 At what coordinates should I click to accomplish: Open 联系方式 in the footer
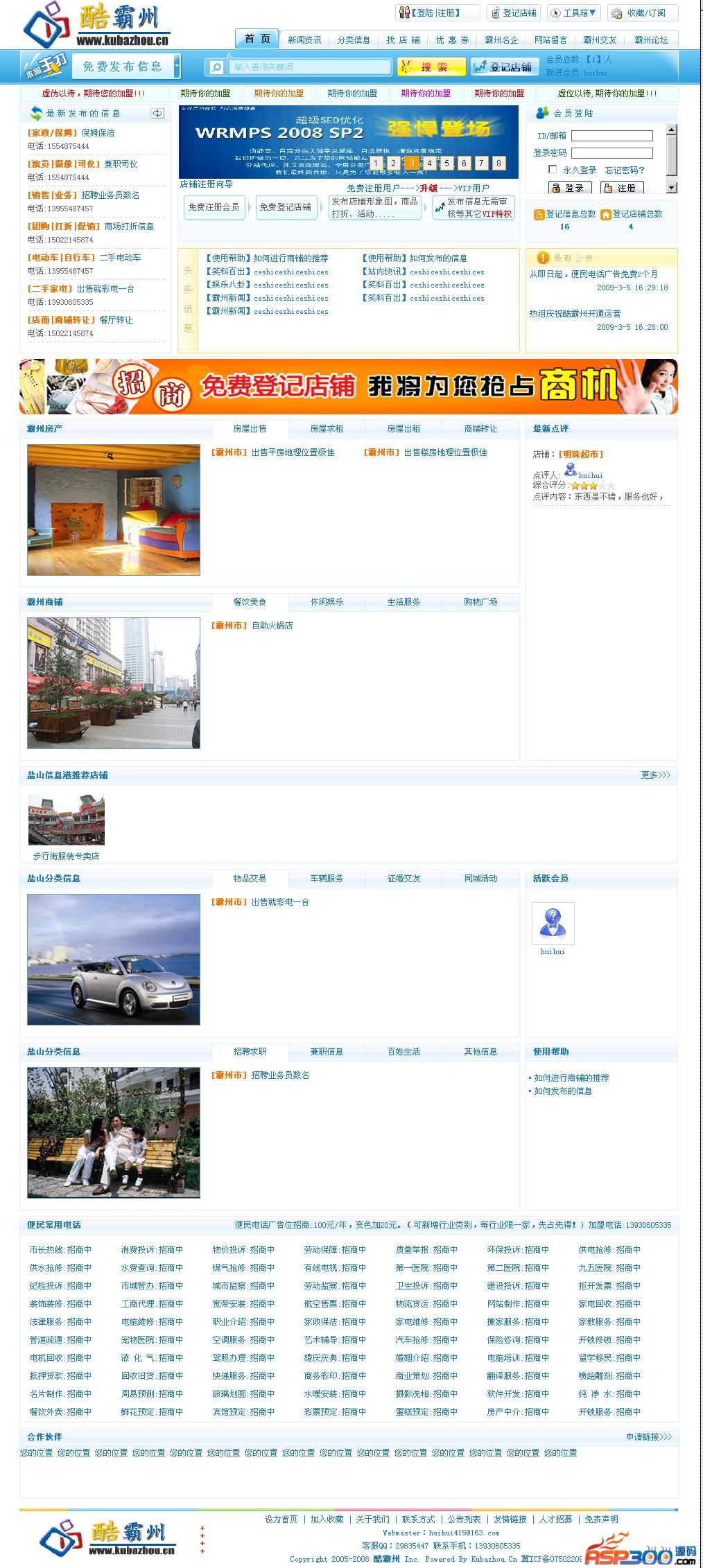(418, 1519)
